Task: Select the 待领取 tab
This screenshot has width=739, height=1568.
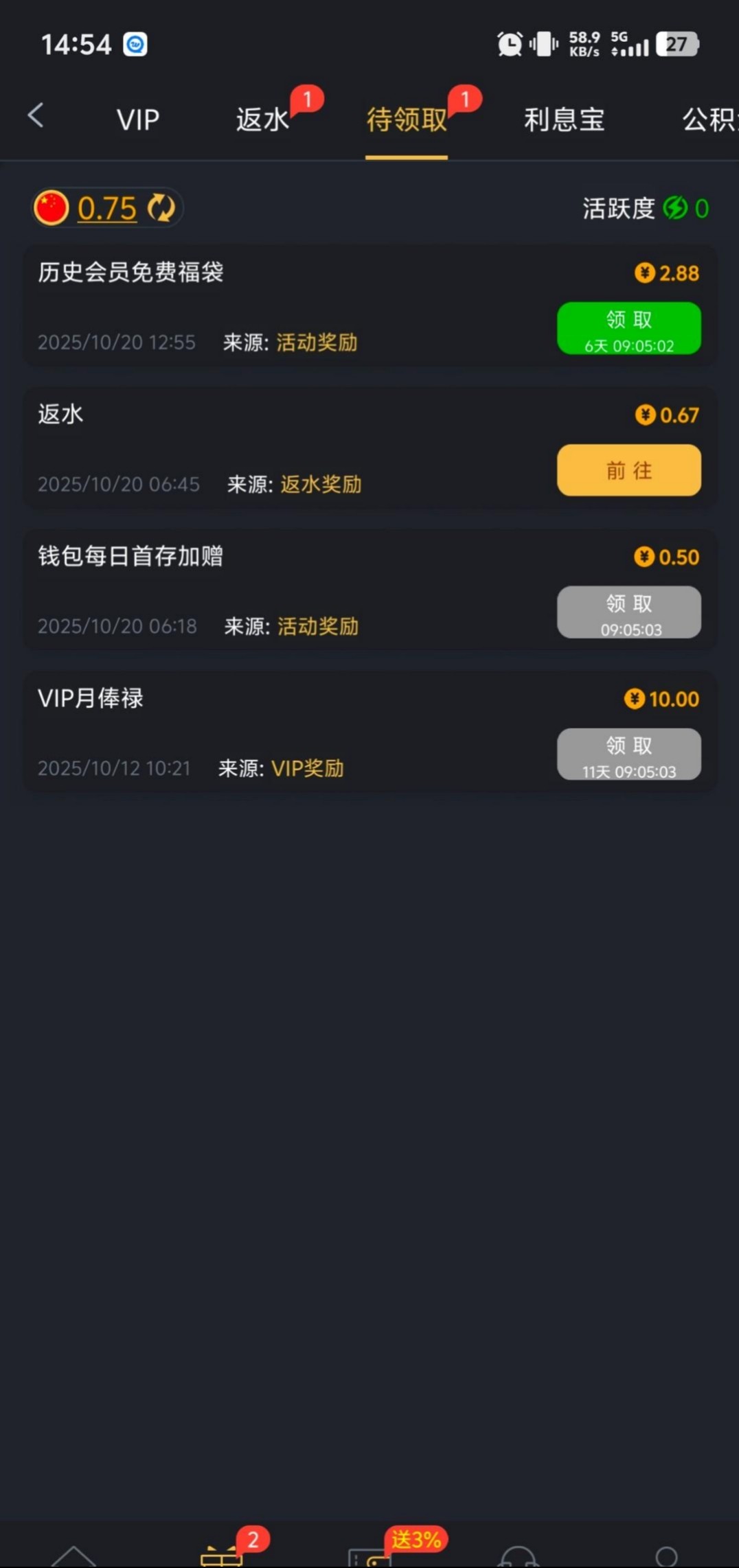Action: tap(407, 119)
